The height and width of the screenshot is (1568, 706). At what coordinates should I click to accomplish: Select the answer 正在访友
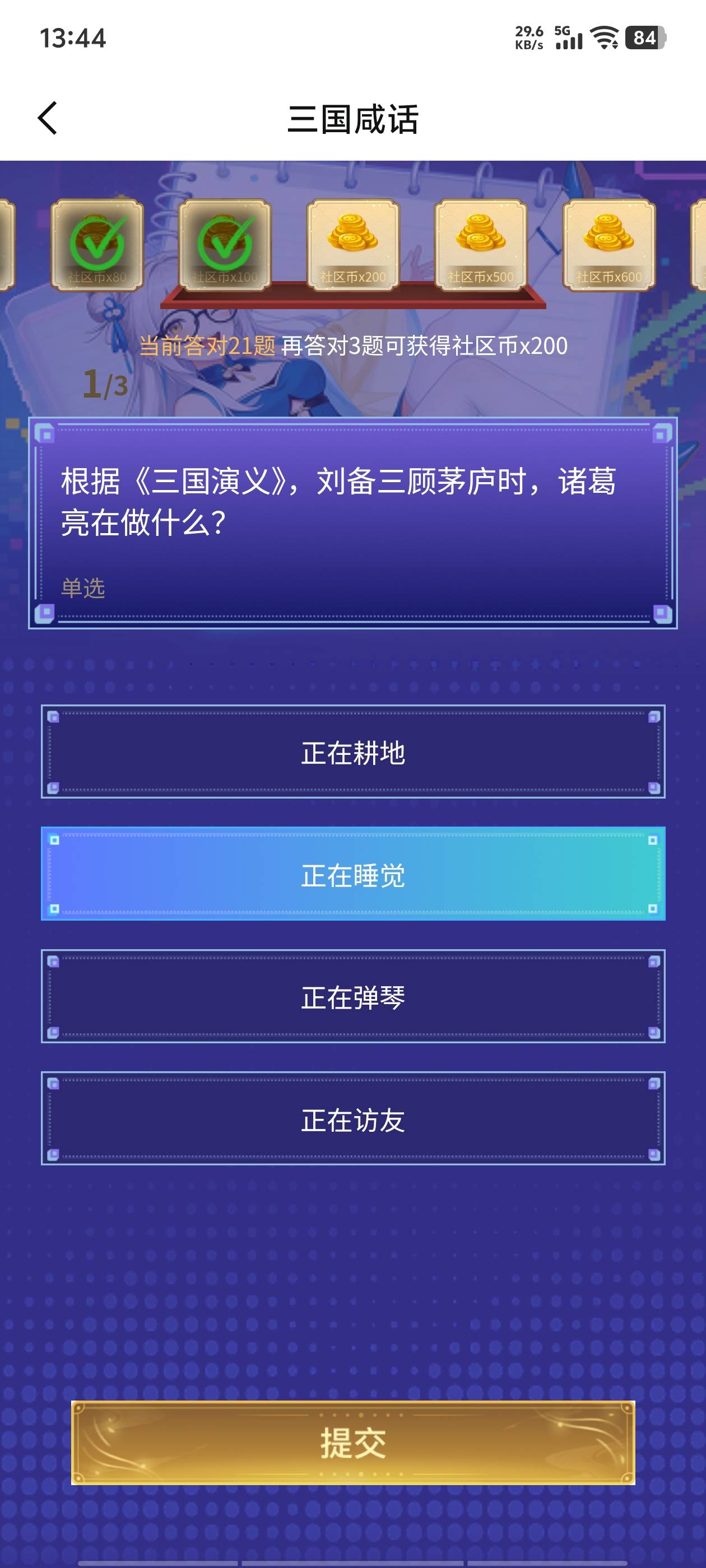click(352, 1119)
